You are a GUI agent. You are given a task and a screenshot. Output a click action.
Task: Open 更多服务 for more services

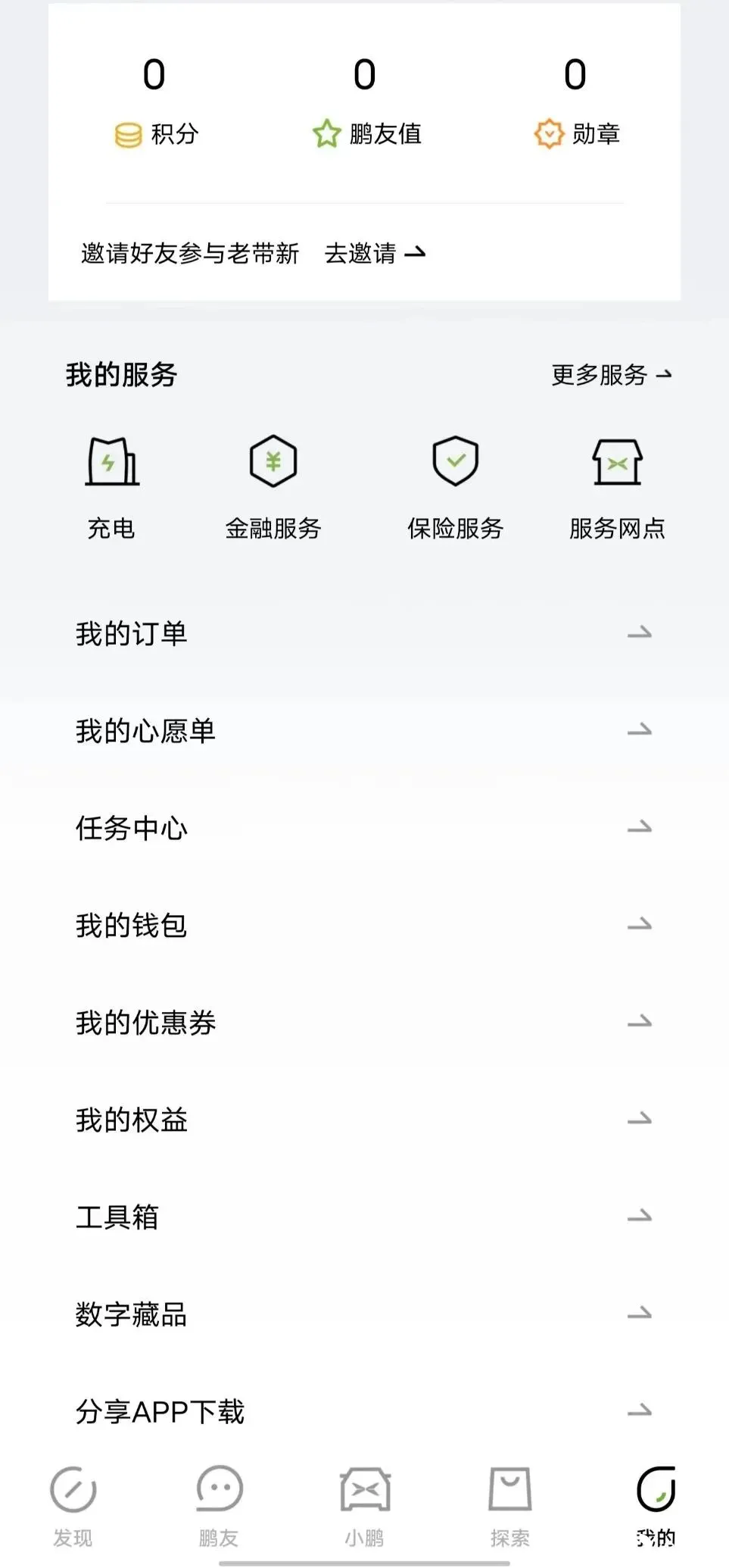(x=611, y=375)
